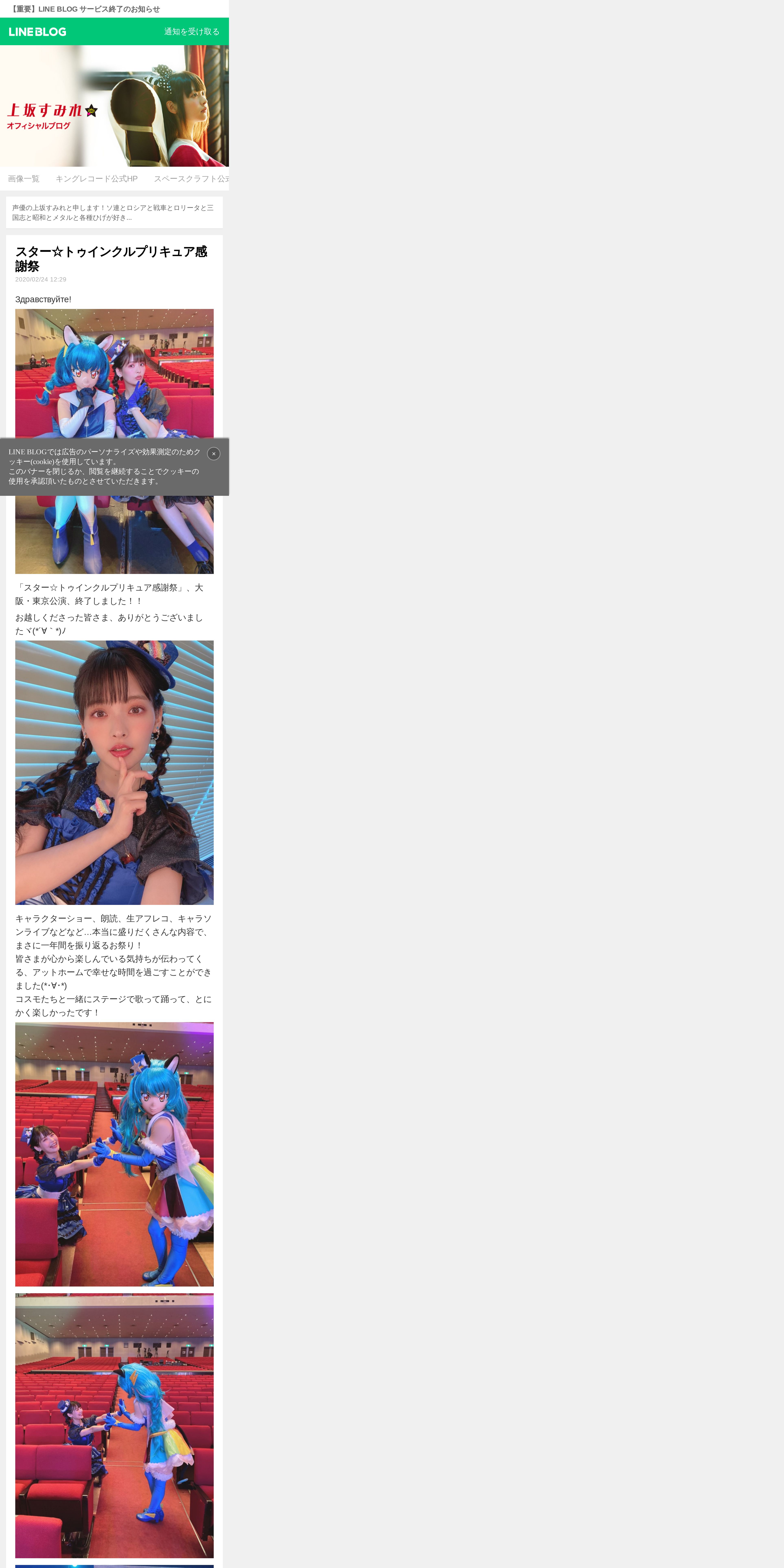
Task: Open the 上坂すみれ blog header banner
Action: 114,106
